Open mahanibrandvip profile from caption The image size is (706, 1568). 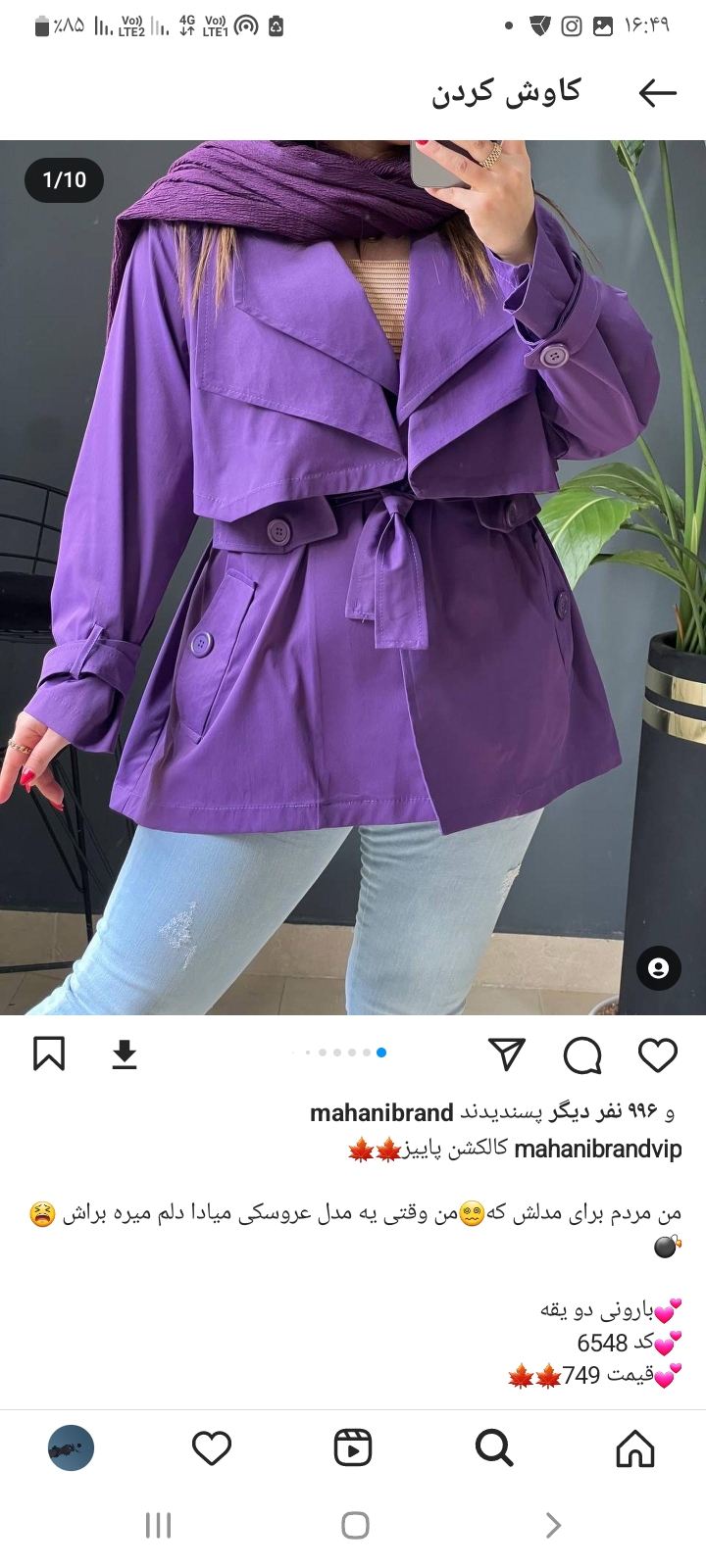tap(597, 1149)
